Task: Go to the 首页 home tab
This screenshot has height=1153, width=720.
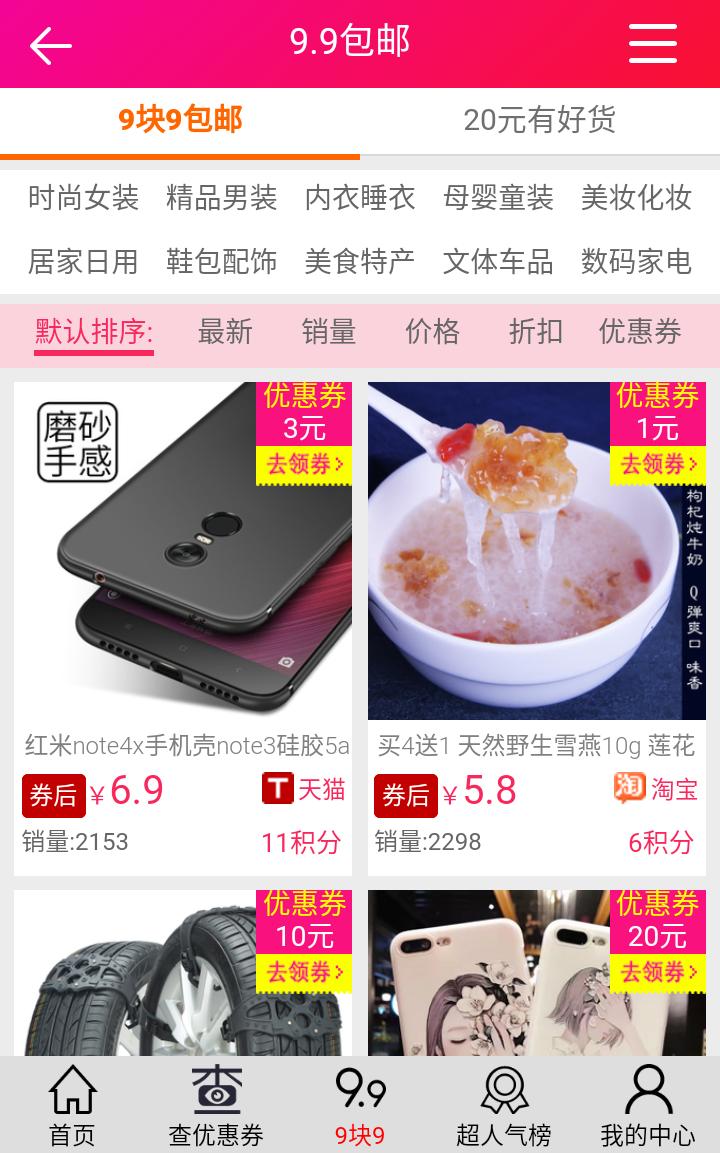Action: (72, 1105)
